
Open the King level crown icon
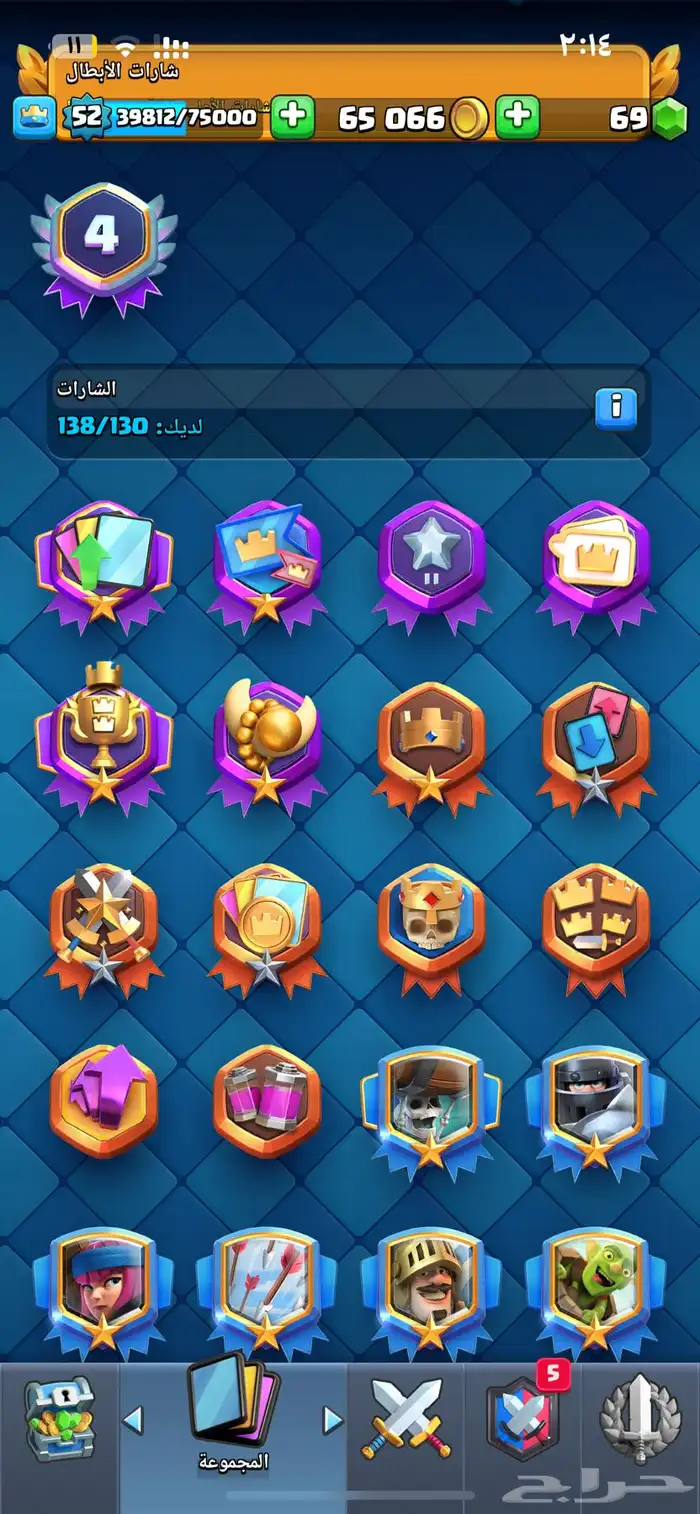33,118
